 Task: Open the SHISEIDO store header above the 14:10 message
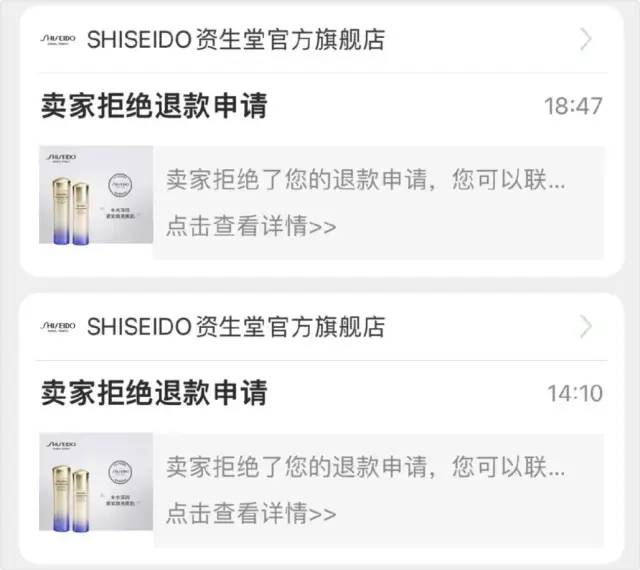point(236,327)
